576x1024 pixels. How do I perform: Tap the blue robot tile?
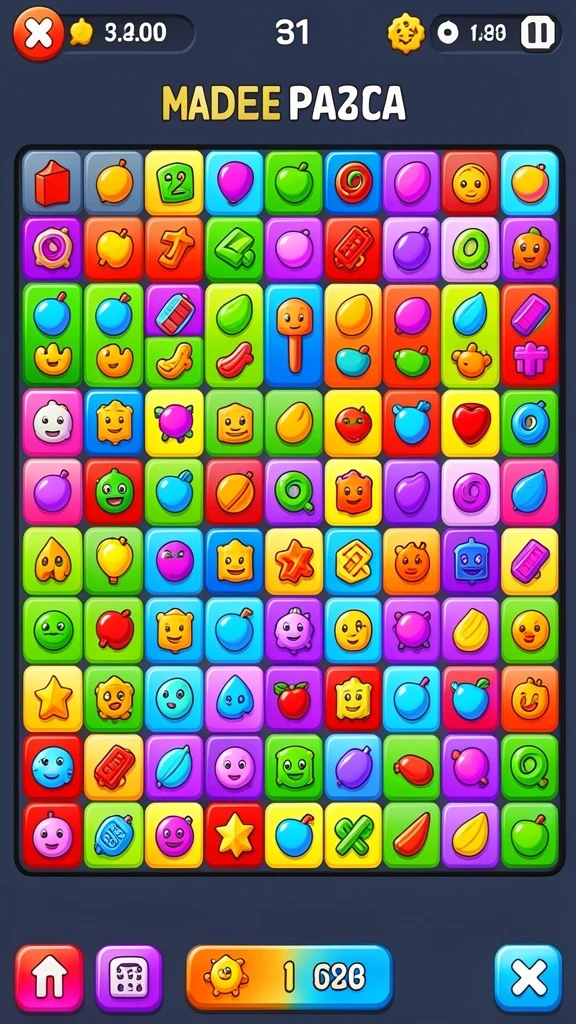click(471, 560)
